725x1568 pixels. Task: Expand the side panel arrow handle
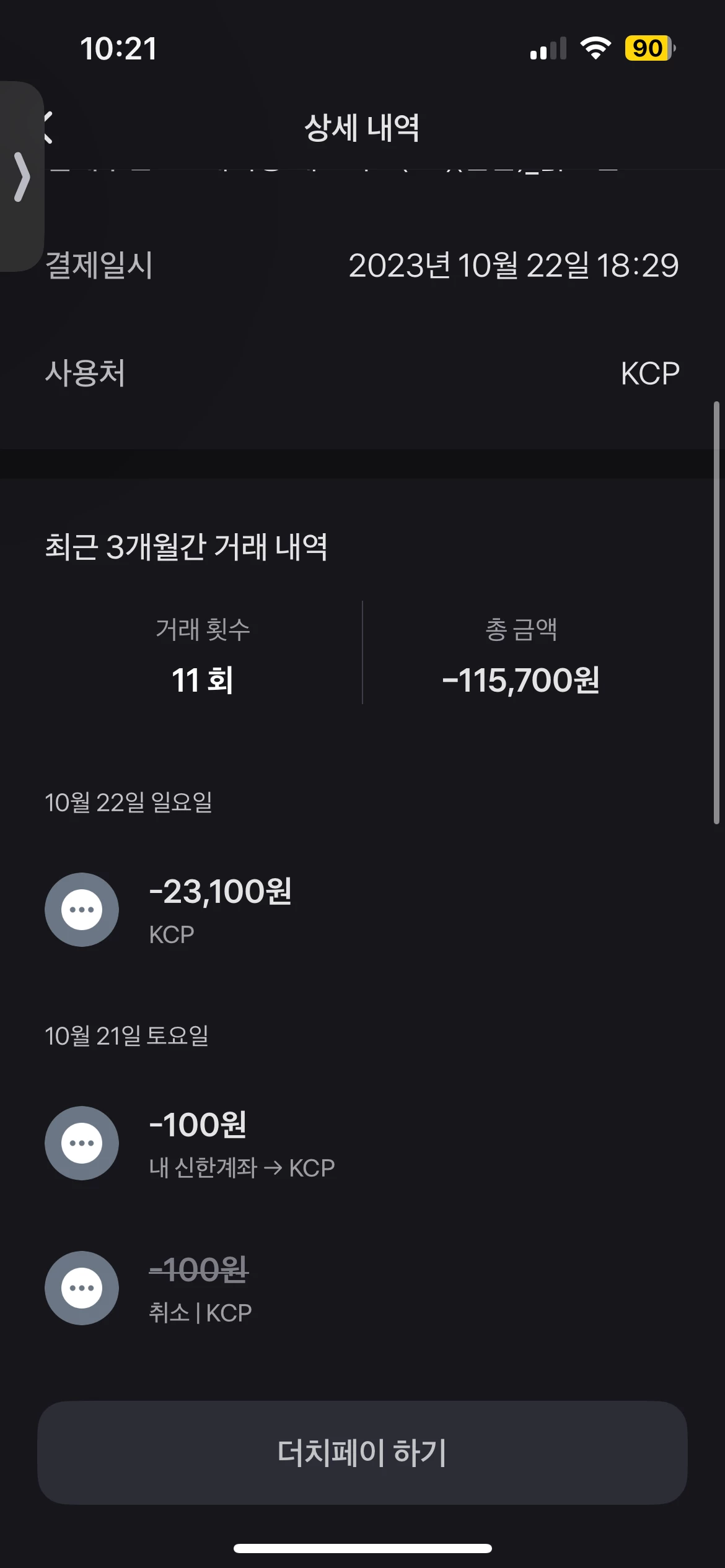pyautogui.click(x=22, y=177)
